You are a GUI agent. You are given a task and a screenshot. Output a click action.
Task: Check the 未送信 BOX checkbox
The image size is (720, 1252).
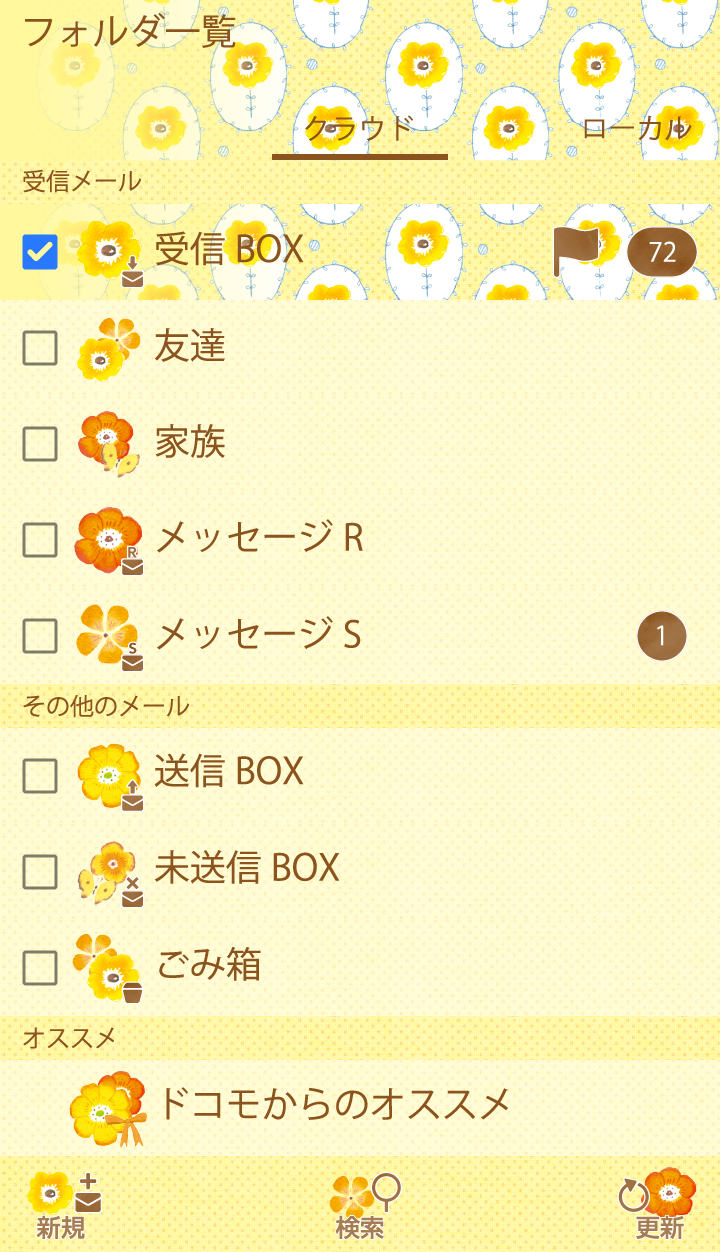tap(40, 872)
